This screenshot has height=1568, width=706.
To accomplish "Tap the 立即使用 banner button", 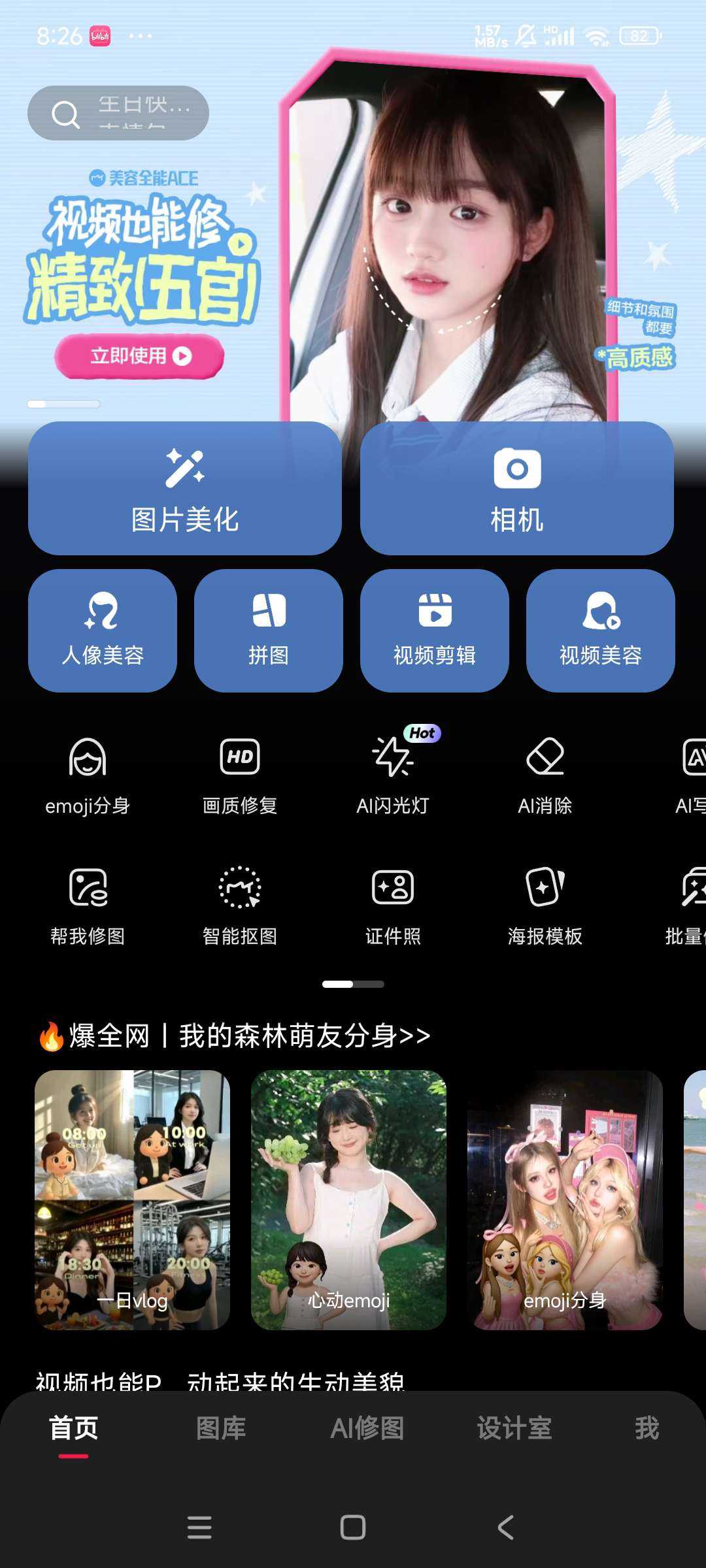I will [139, 356].
